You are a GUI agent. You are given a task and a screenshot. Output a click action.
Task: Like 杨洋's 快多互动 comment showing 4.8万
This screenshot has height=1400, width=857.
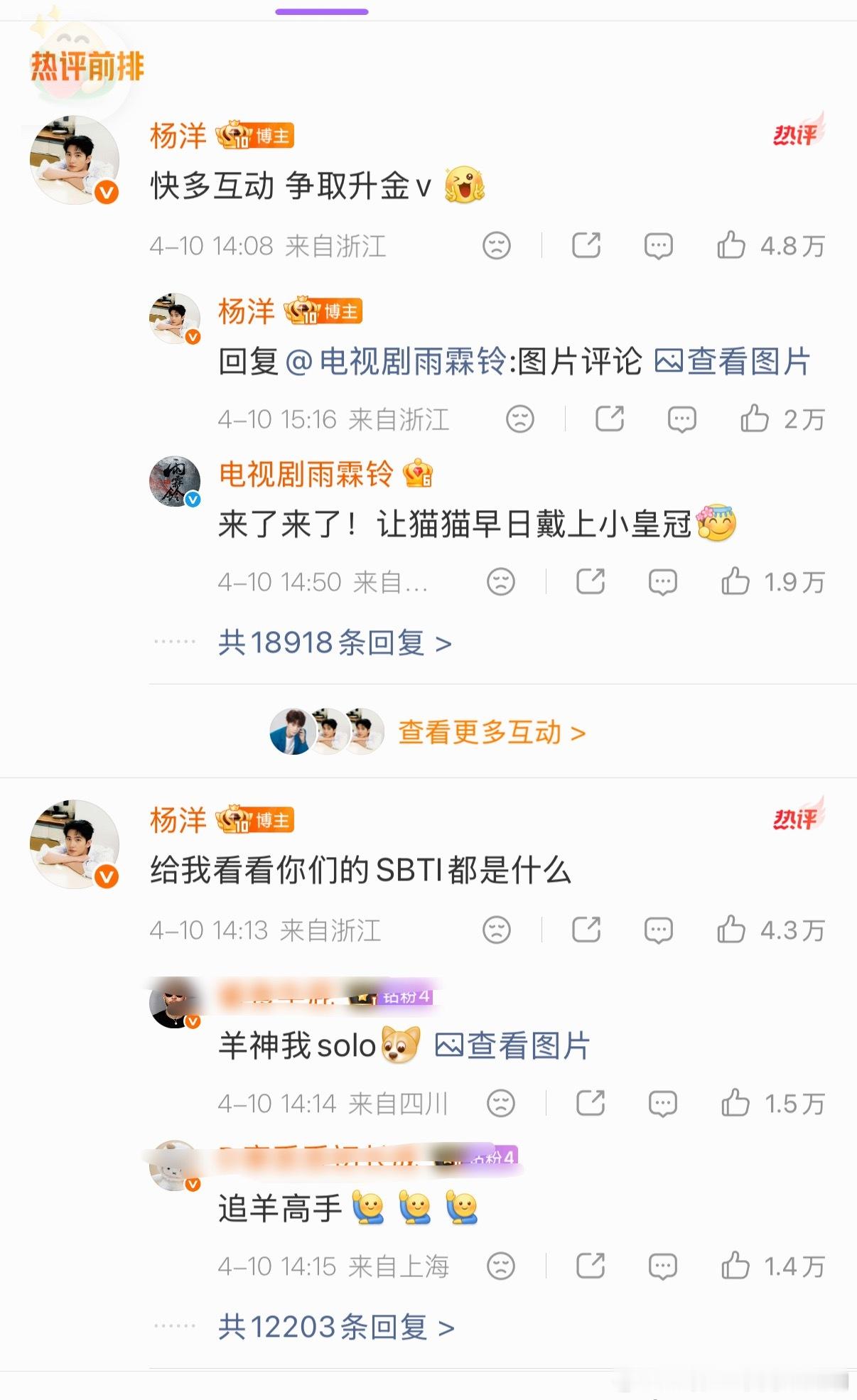[733, 246]
